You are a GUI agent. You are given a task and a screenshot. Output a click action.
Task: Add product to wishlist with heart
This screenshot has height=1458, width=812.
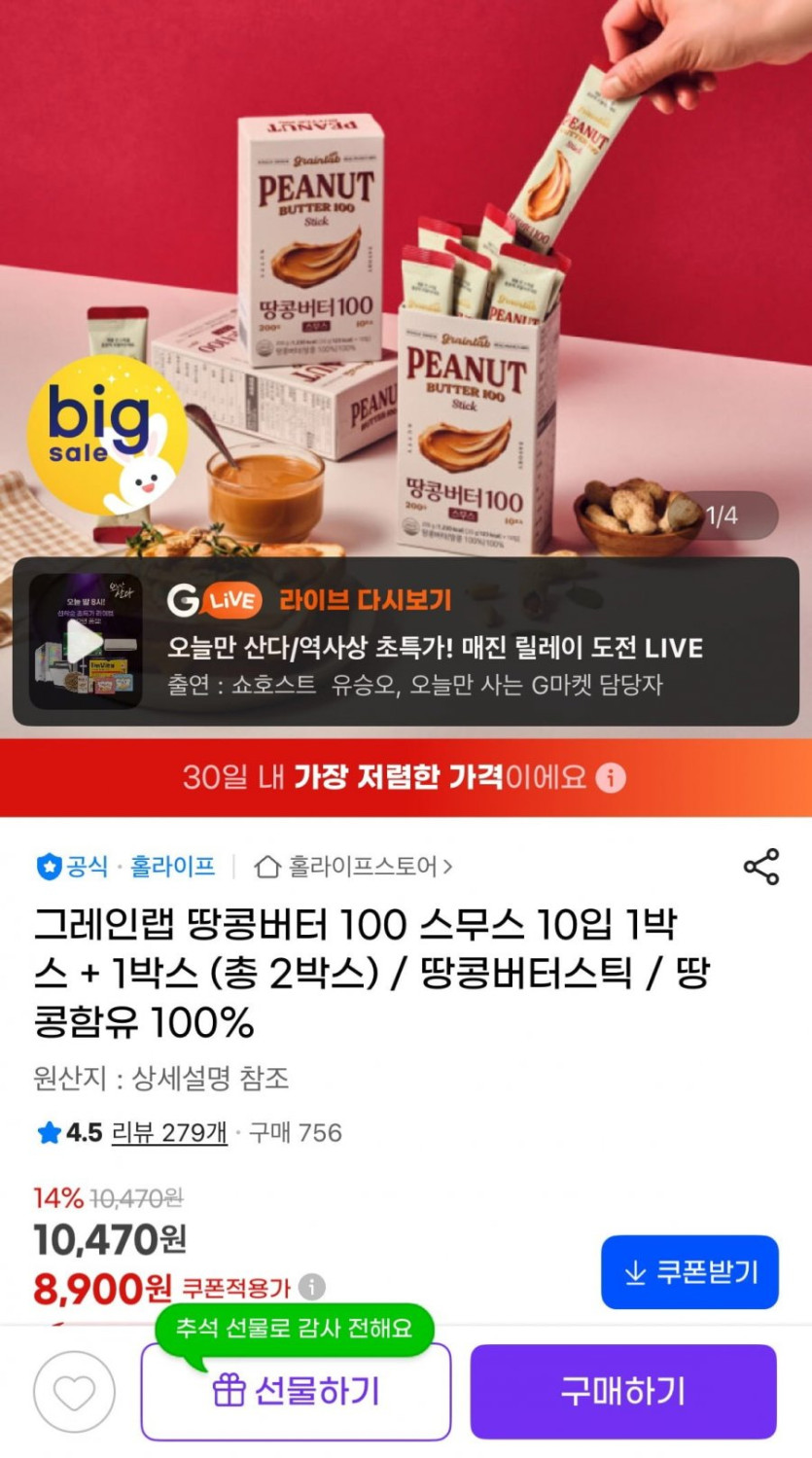pyautogui.click(x=74, y=1392)
